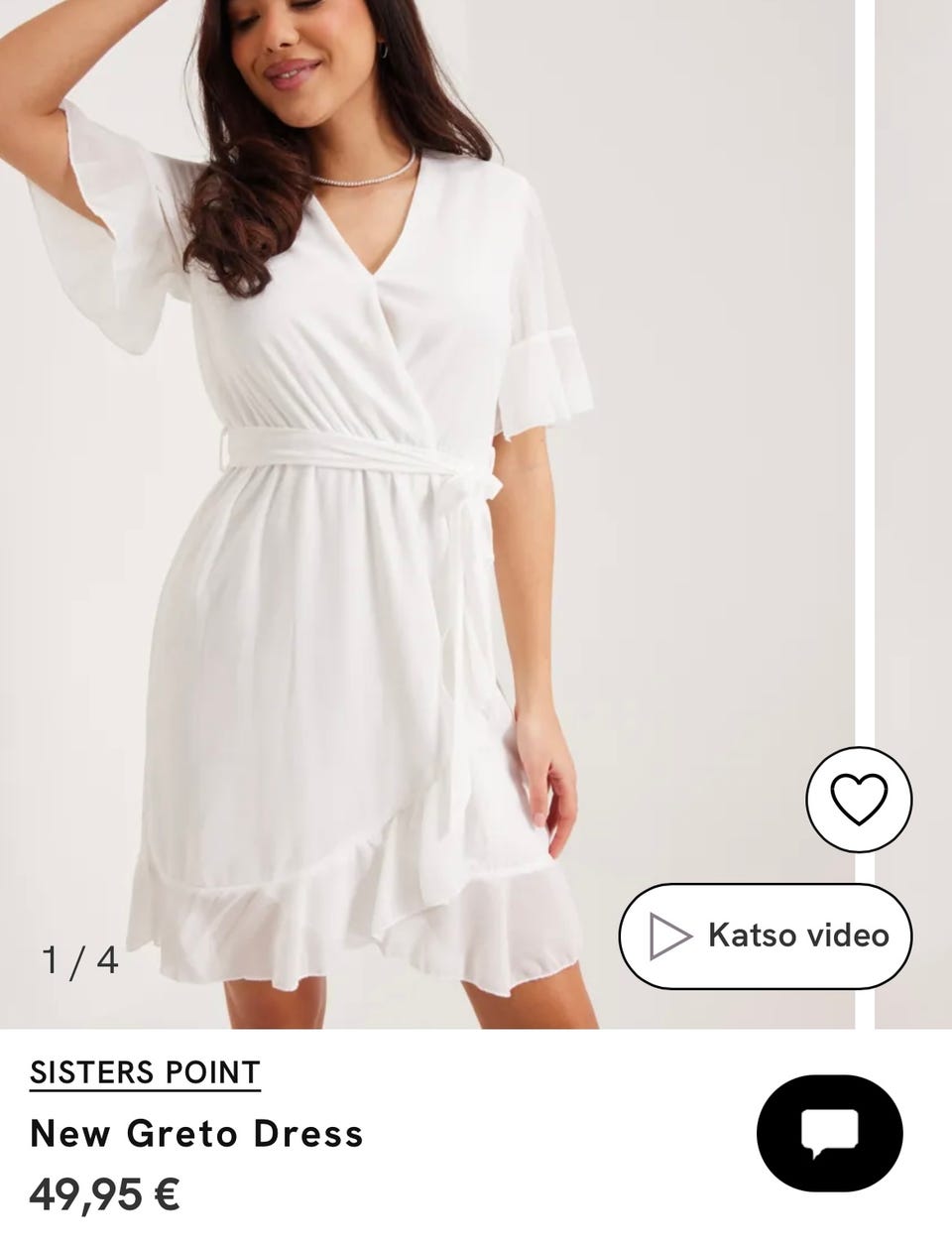Add the dress to favorites with the heart

[859, 799]
